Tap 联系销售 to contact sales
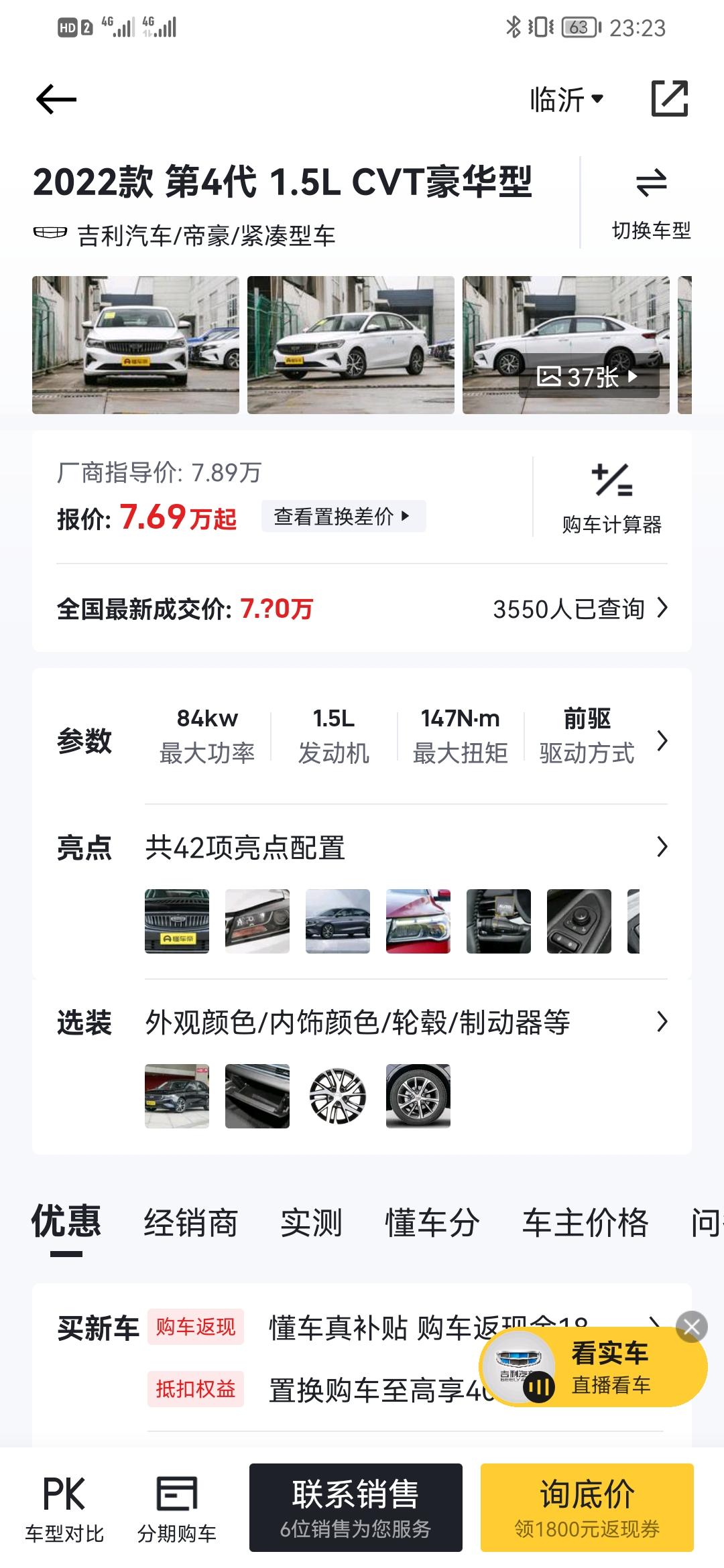Viewport: 724px width, 1568px height. pos(355,1508)
